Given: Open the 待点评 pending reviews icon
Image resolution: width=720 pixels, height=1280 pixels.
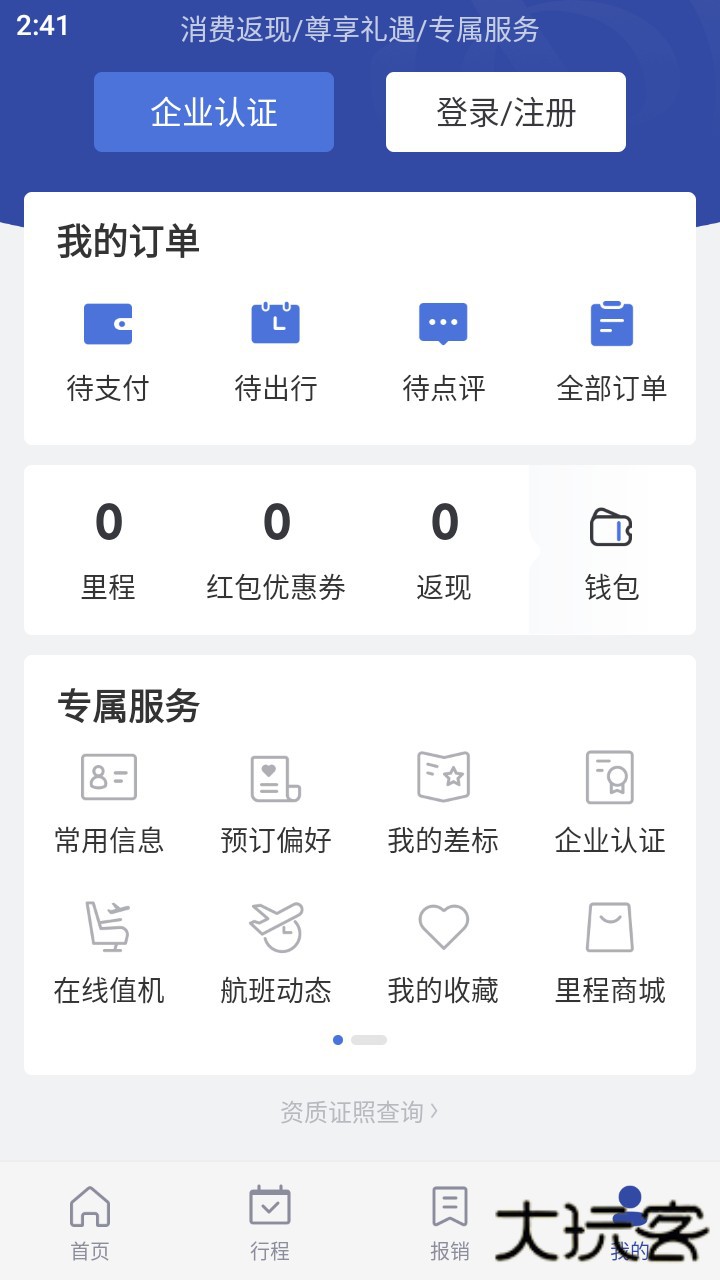Looking at the screenshot, I should coord(443,324).
